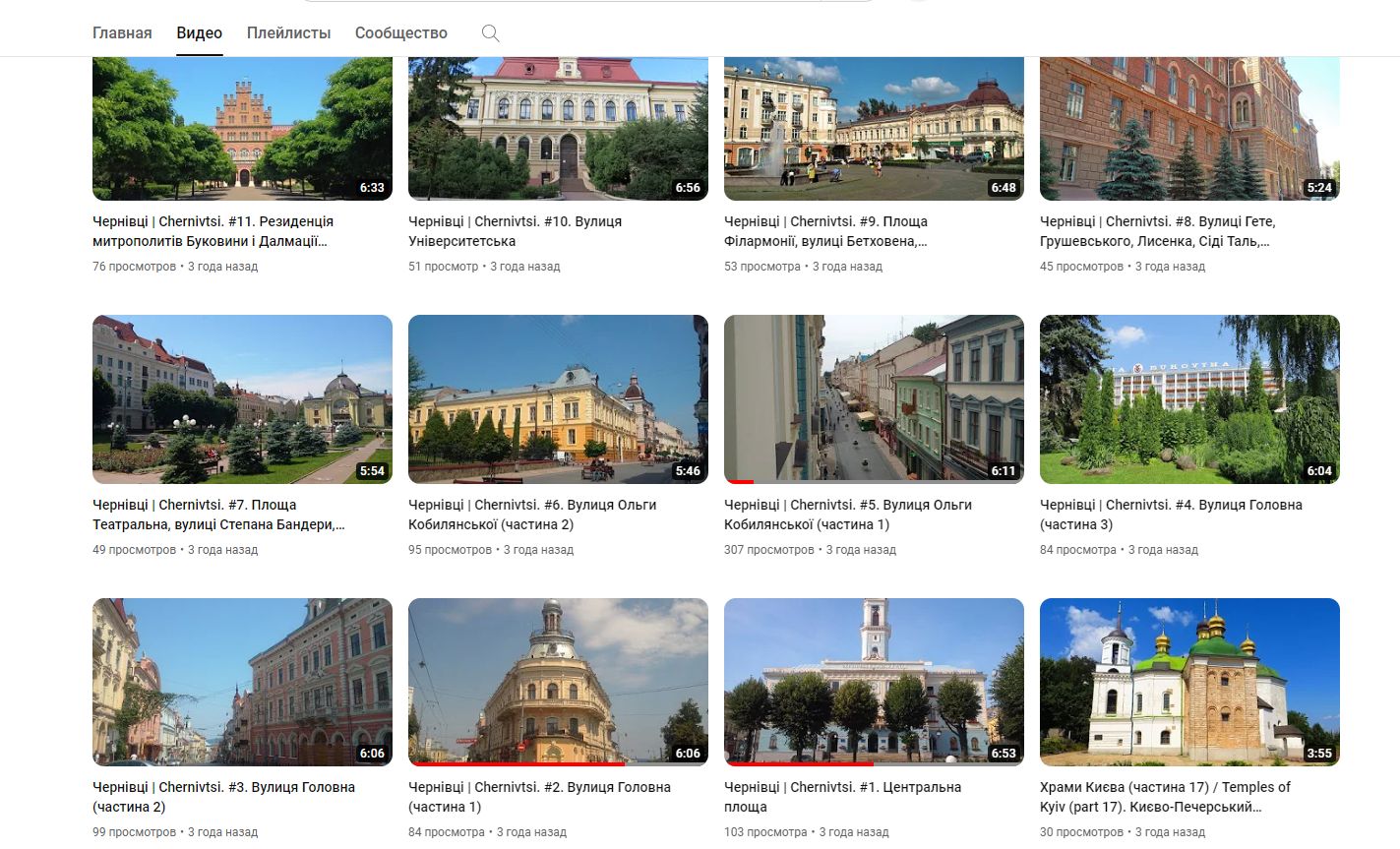Open Chernivtsi #10 Вулиця Університетська video

[558, 128]
